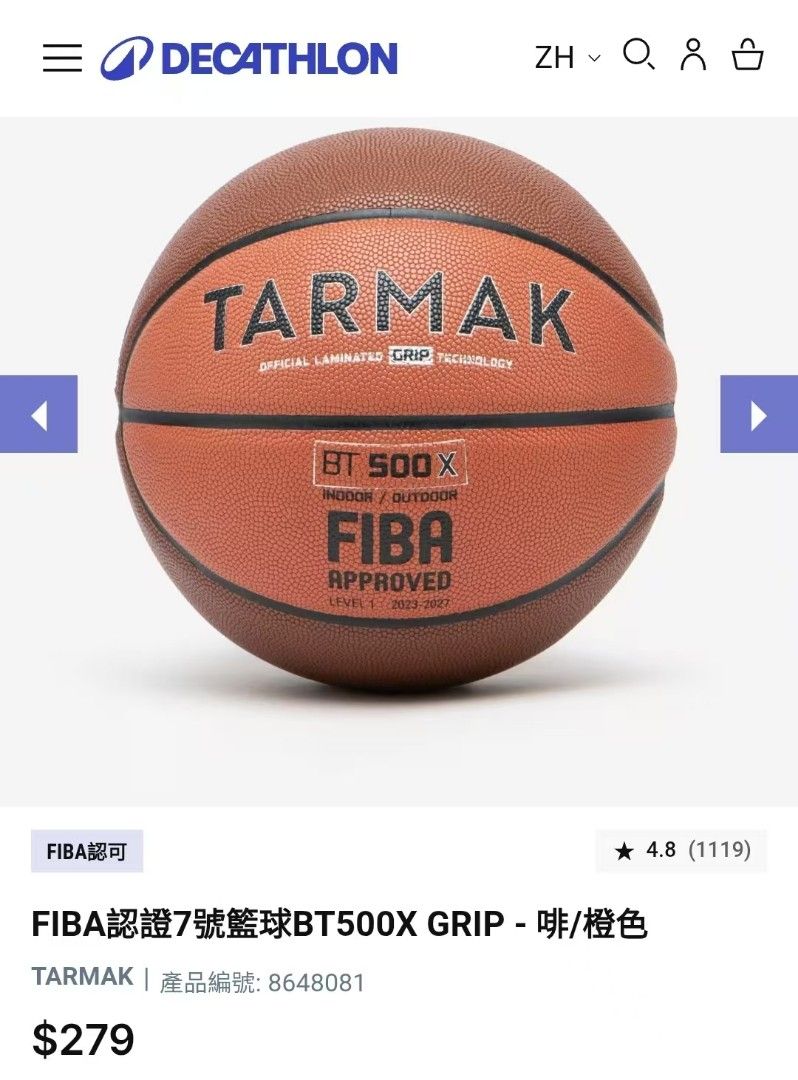Open the 4.8 star reviews (1119)
798x1080 pixels.
[682, 851]
